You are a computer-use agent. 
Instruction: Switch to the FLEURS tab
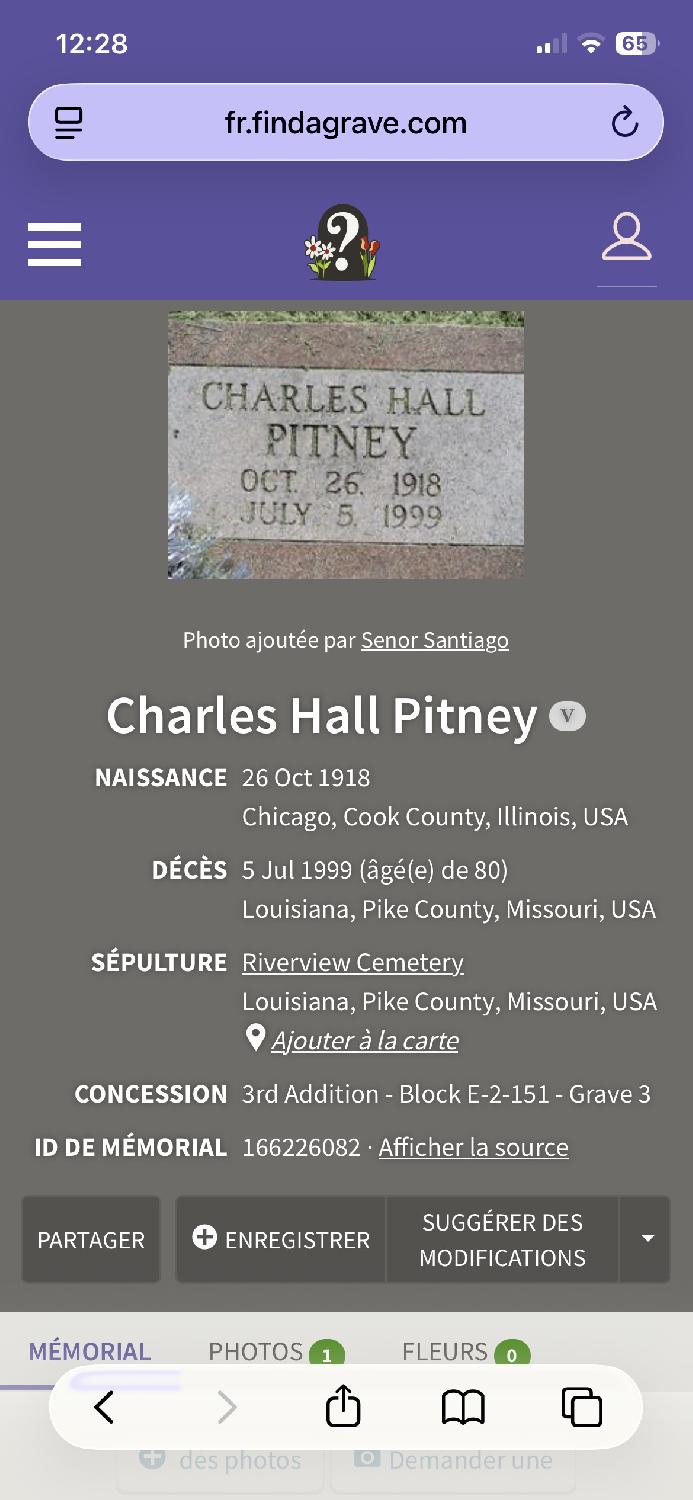(464, 1352)
